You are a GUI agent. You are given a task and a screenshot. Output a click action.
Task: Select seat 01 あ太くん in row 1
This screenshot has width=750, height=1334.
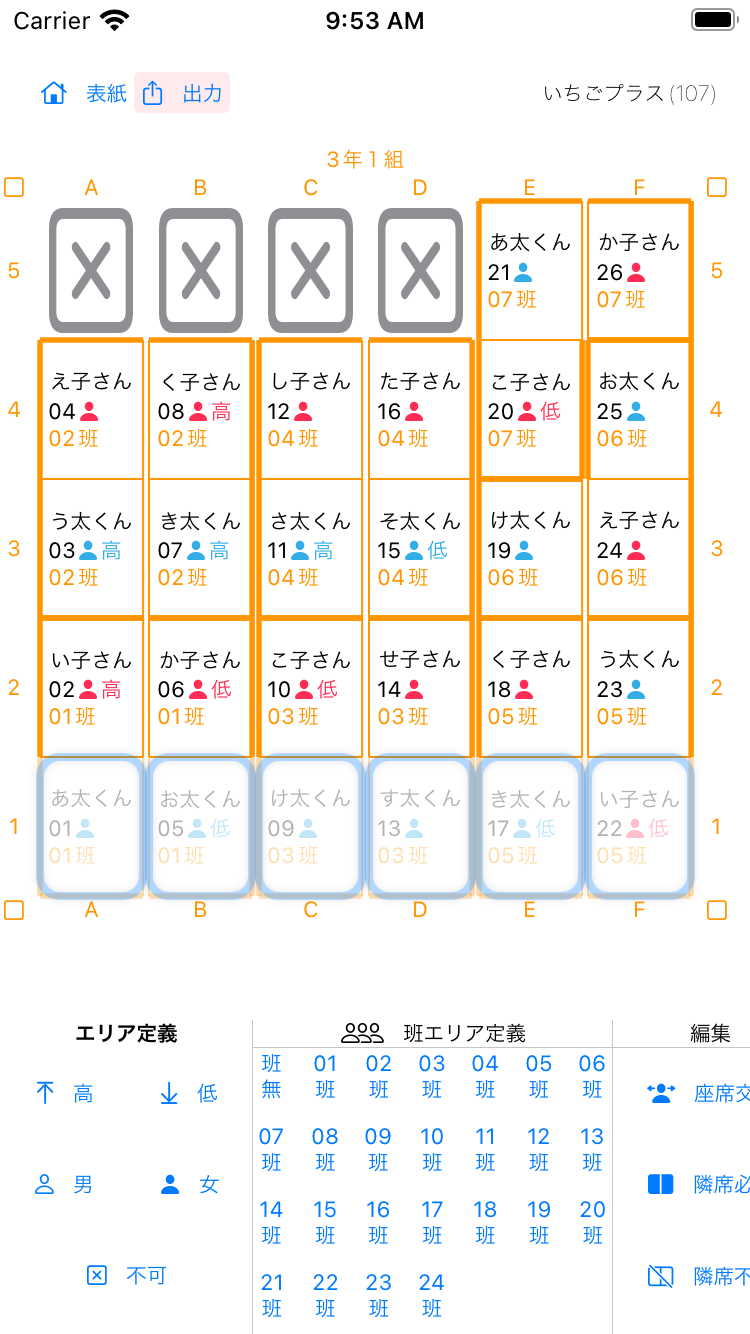(91, 827)
